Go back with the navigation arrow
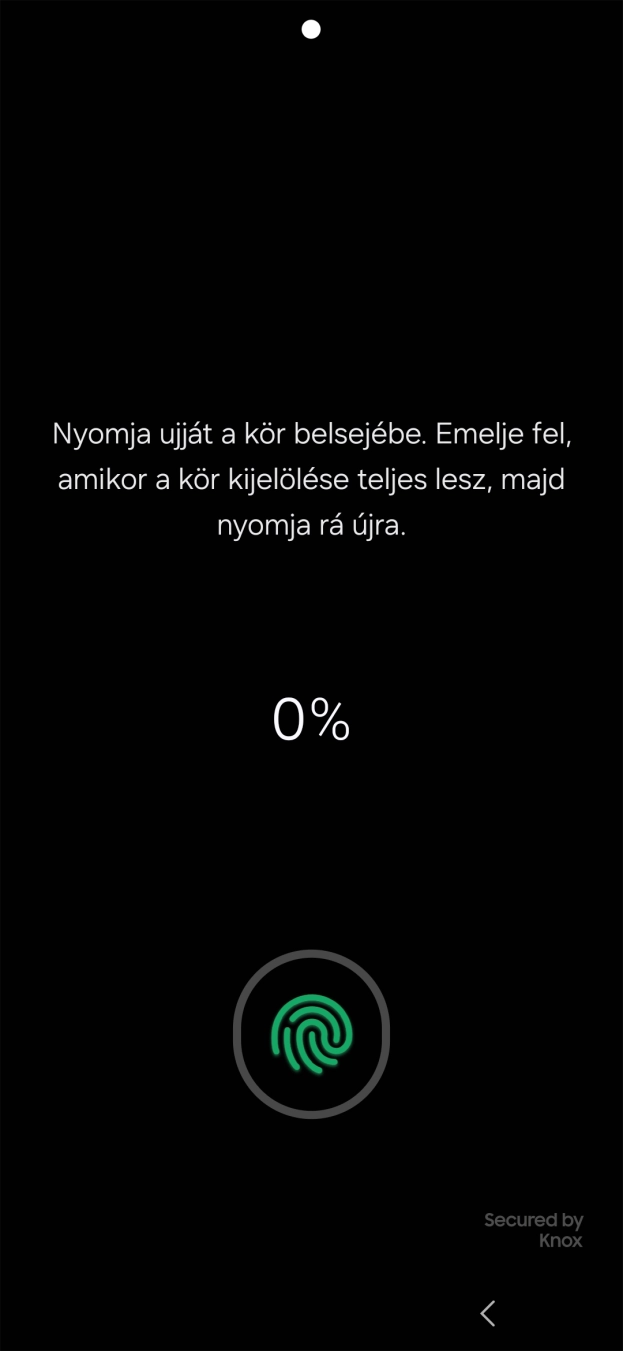Screen dimensions: 623x1351 (x=488, y=1313)
